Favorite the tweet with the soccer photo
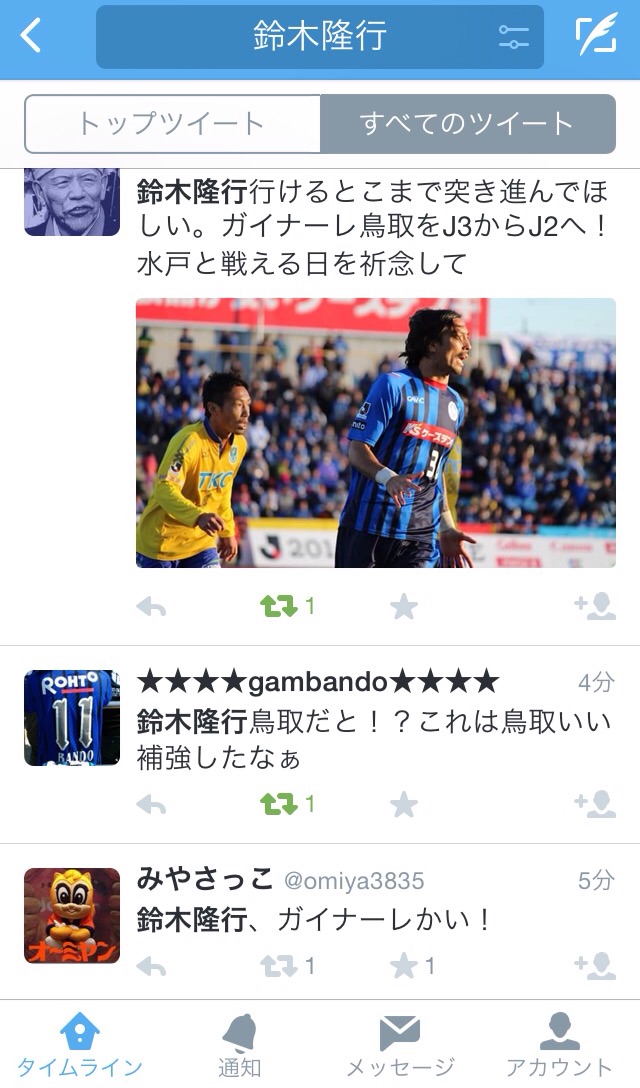 pos(404,606)
